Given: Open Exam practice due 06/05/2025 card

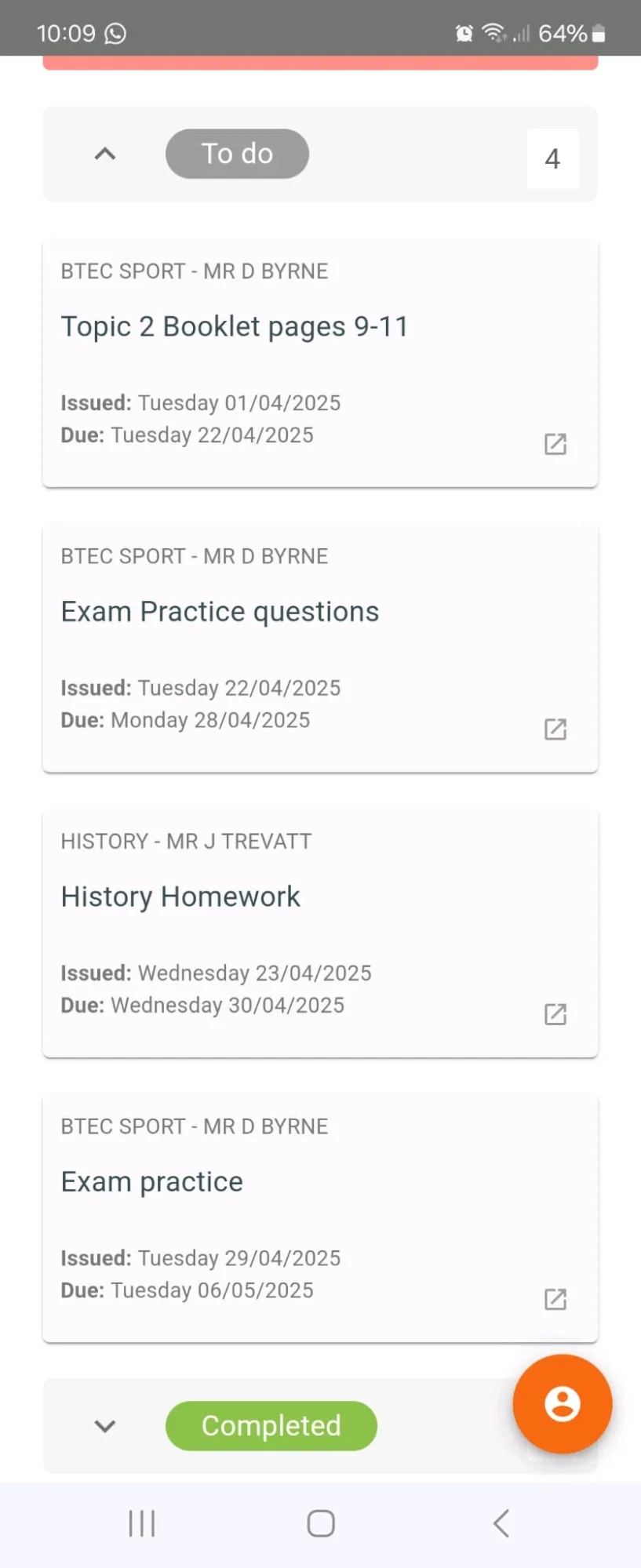Looking at the screenshot, I should click(x=320, y=1219).
